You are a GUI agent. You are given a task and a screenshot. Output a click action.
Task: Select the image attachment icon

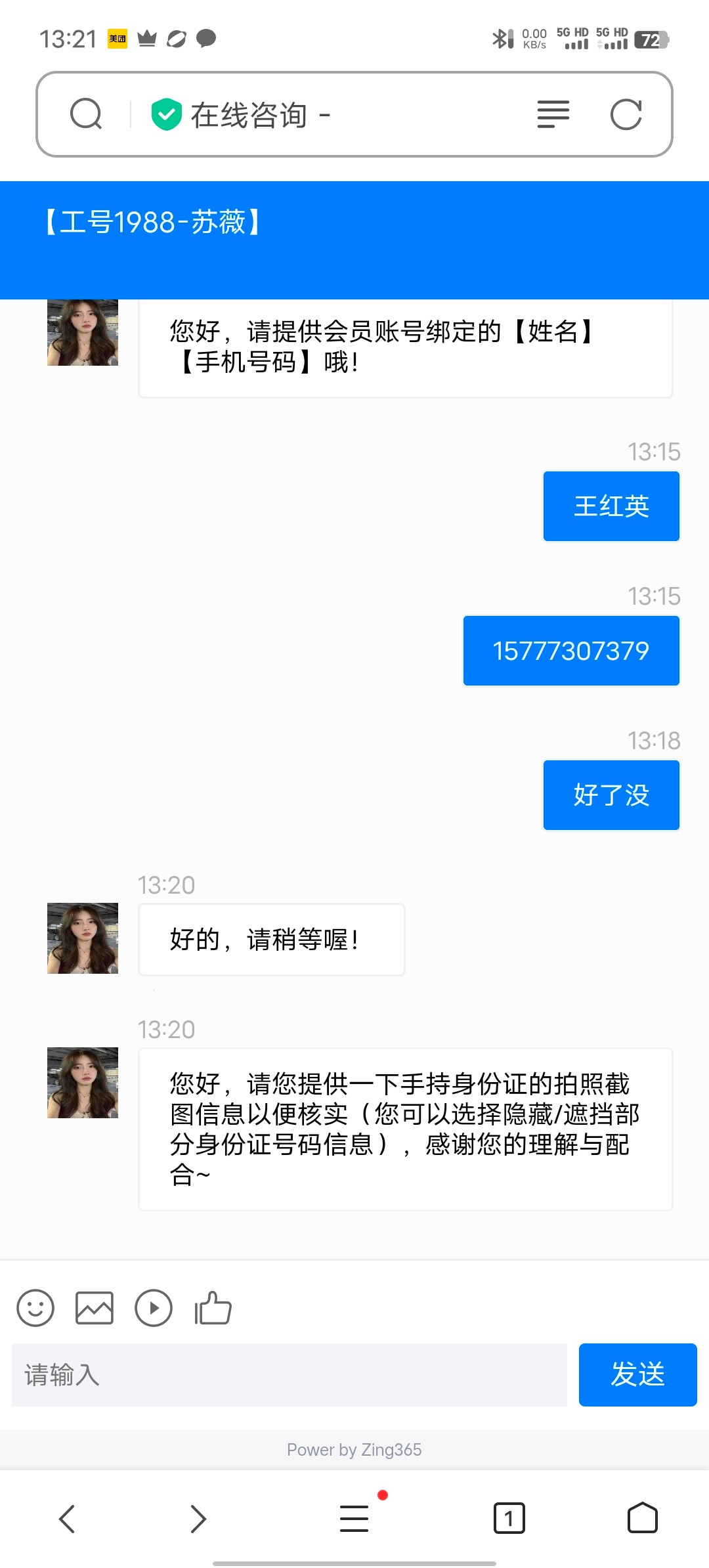tap(95, 1309)
